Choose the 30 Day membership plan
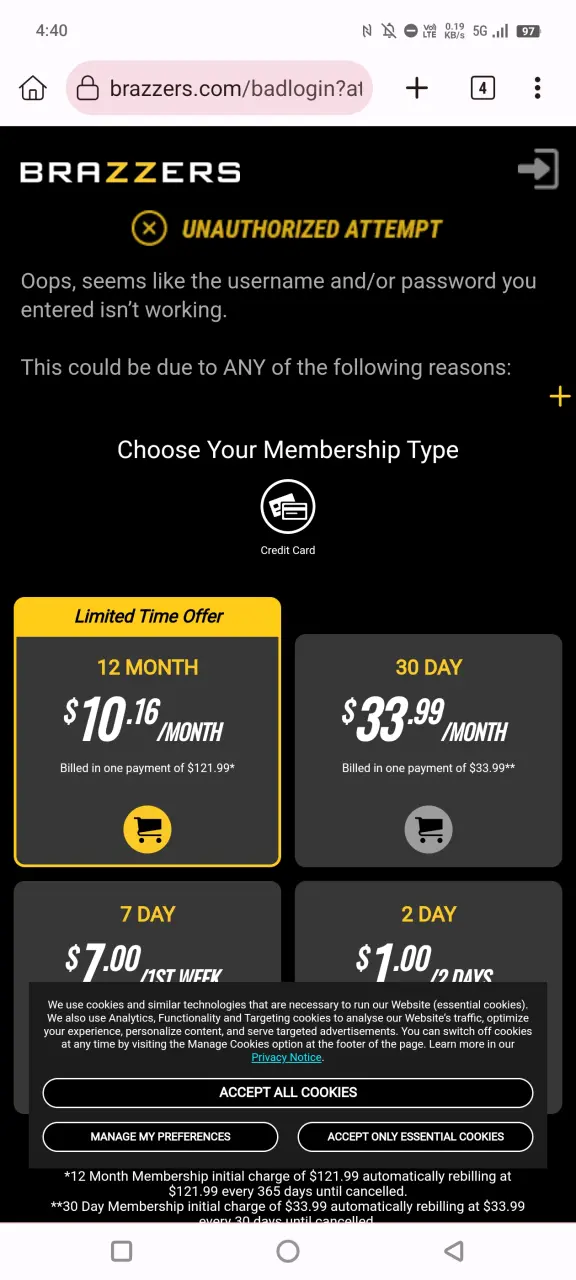 click(x=429, y=750)
